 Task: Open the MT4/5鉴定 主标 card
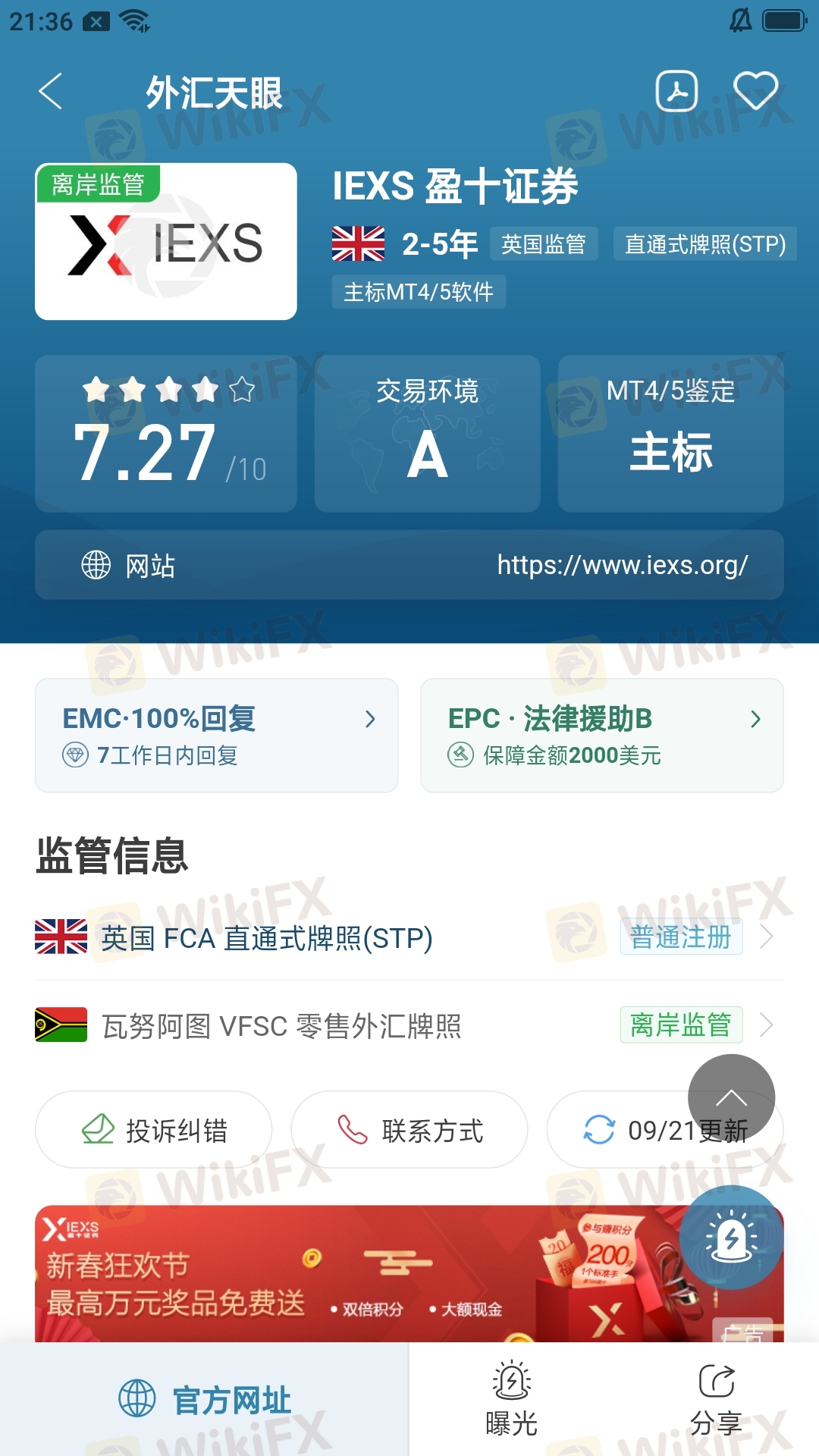(670, 434)
